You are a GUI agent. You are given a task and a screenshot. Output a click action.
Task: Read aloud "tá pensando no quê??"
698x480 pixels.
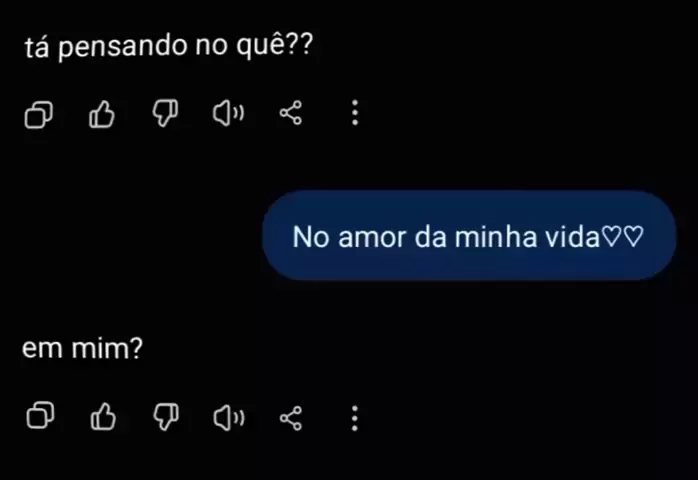click(x=228, y=114)
